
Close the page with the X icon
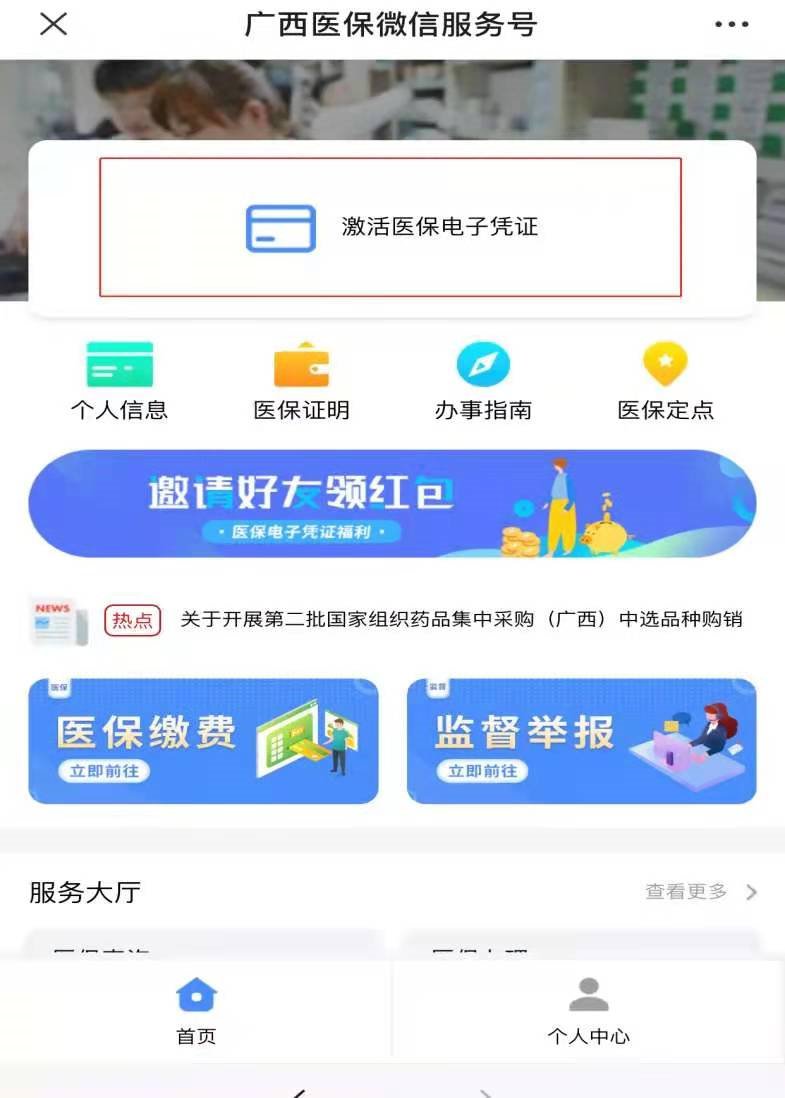click(53, 25)
